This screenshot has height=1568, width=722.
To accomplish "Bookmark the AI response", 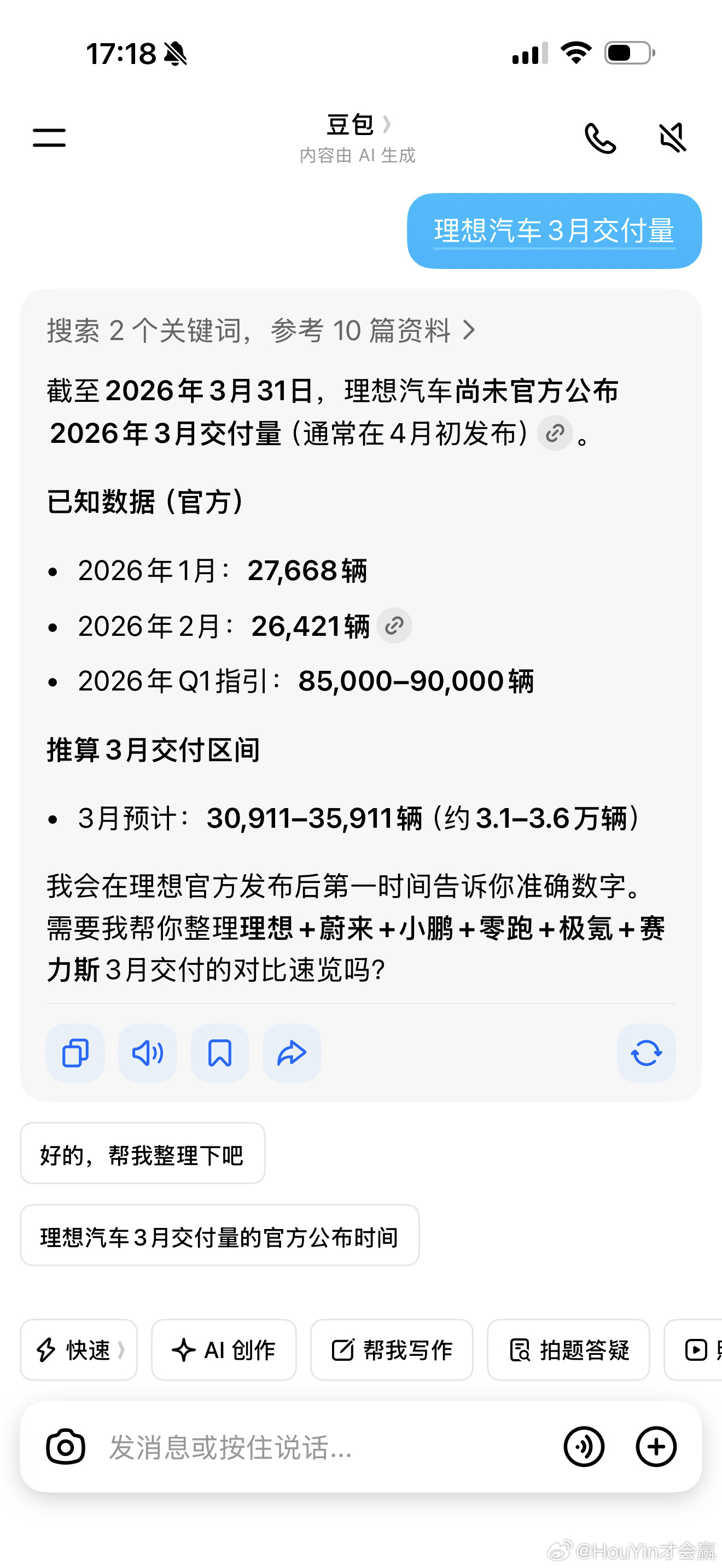I will coord(219,1053).
